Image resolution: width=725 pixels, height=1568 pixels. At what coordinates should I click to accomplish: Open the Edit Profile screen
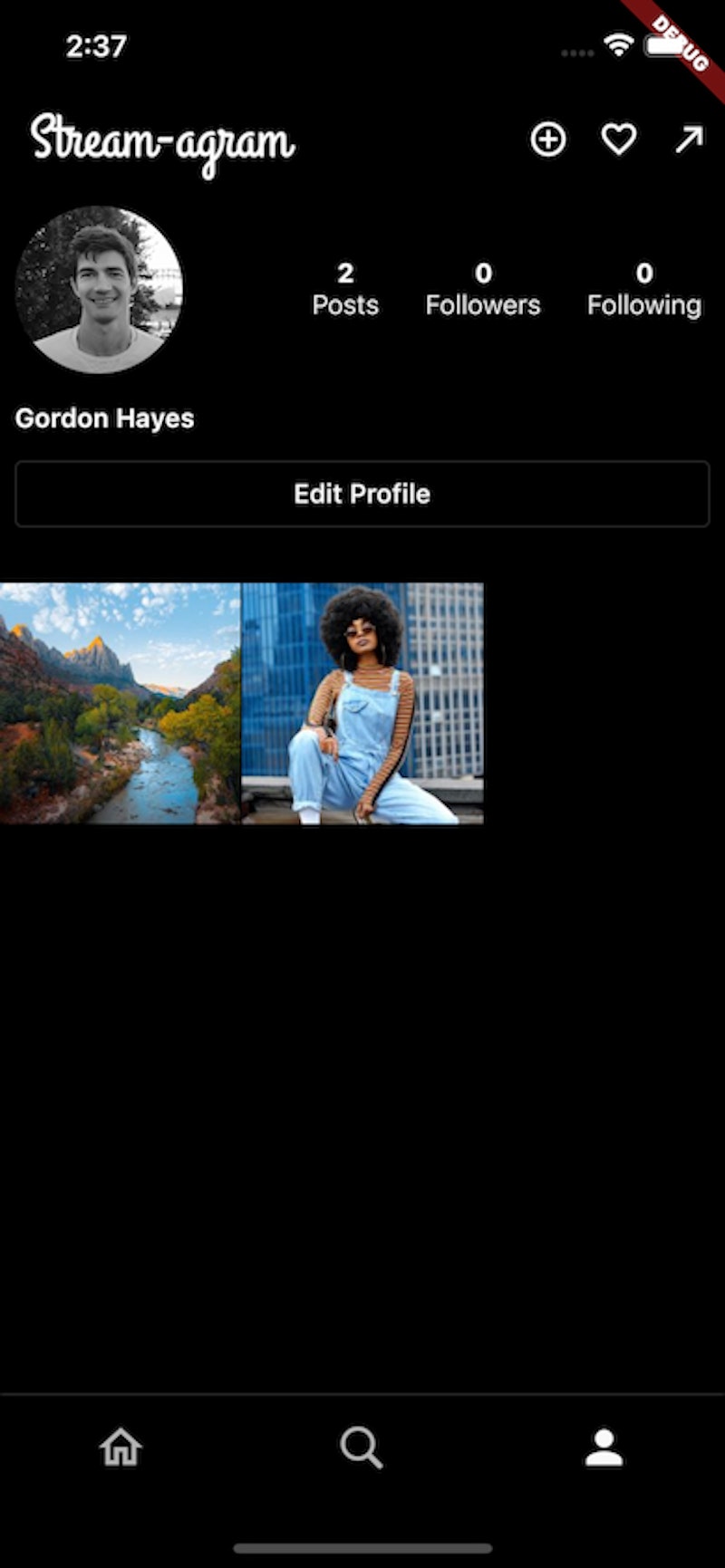362,494
